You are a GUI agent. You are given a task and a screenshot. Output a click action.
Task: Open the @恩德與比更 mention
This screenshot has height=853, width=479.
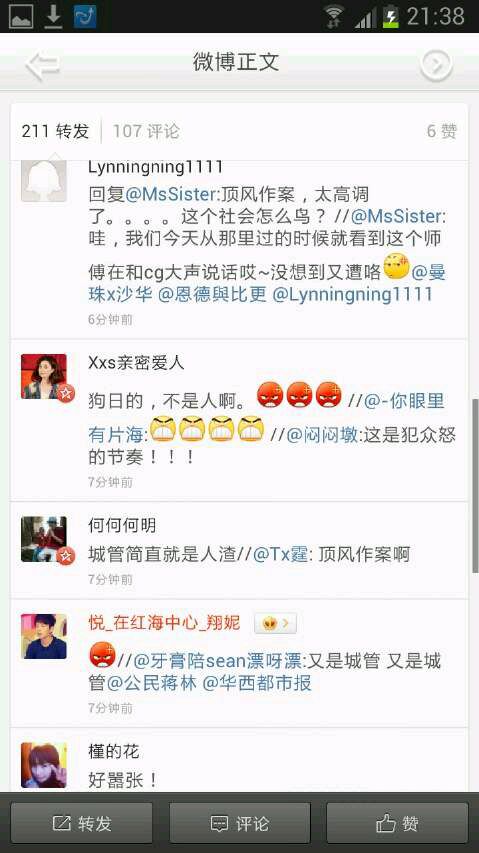[x=213, y=294]
